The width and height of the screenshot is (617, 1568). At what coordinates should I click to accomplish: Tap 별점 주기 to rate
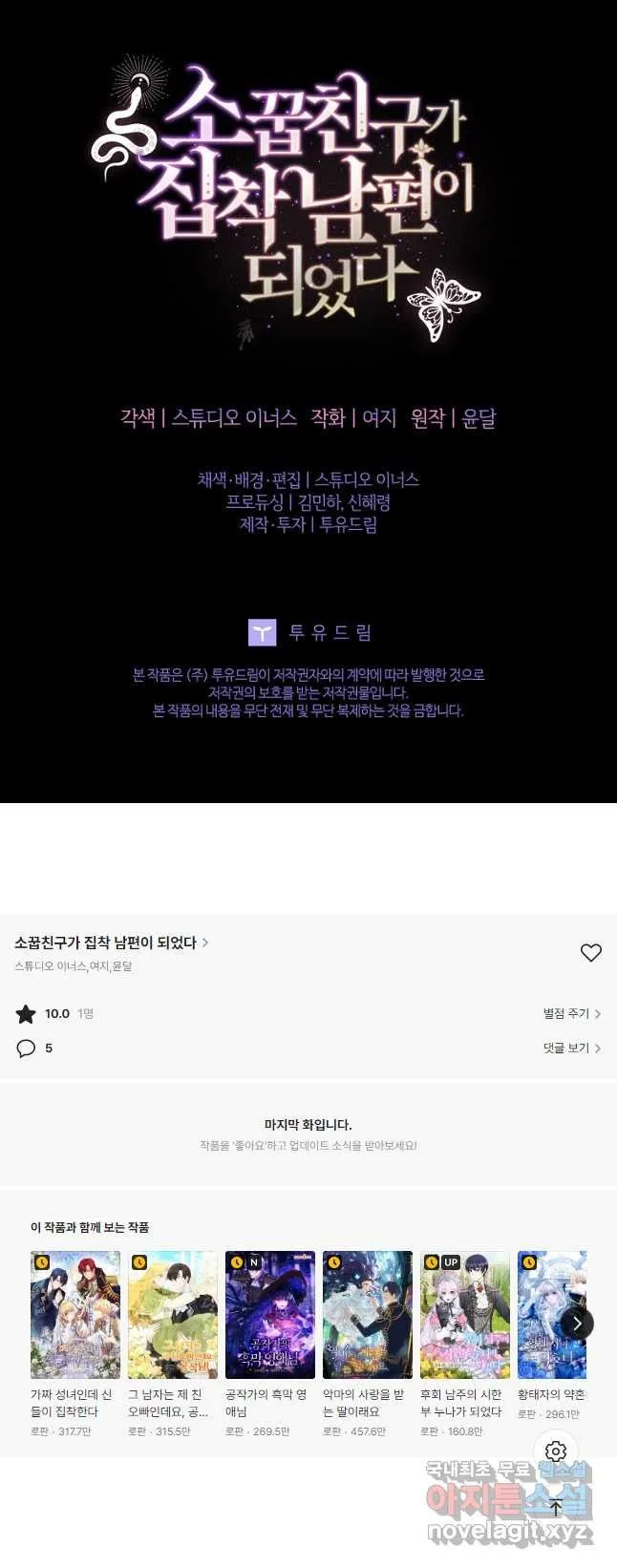click(x=571, y=1013)
